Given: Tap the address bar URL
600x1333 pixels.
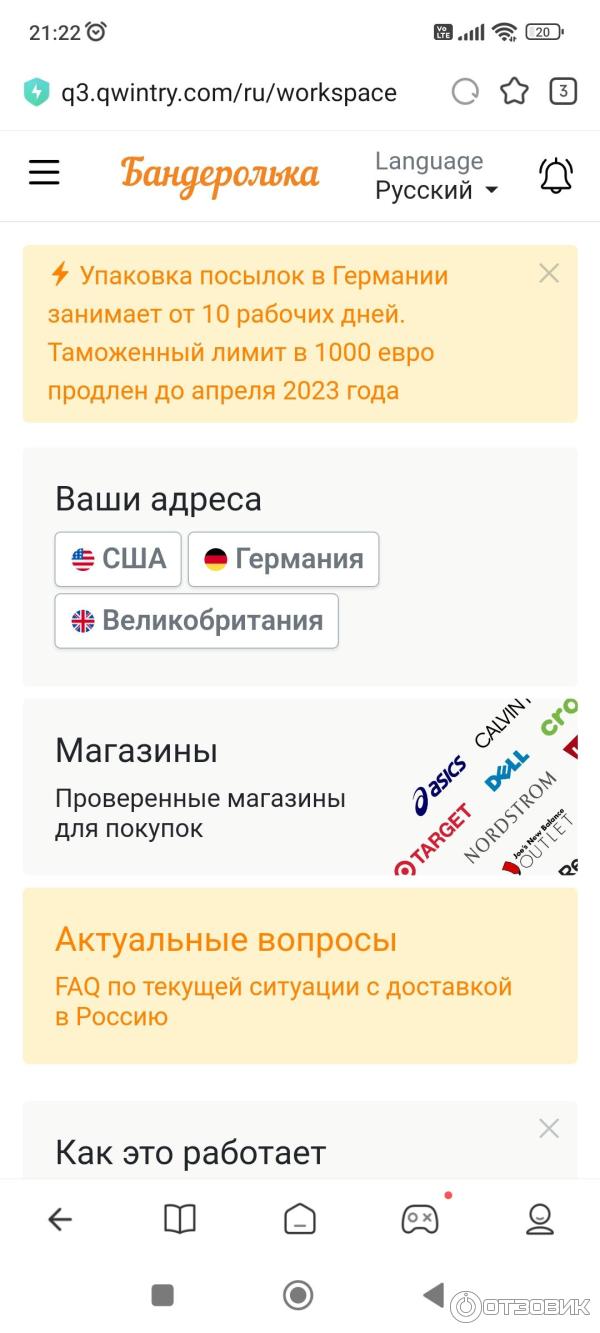Looking at the screenshot, I should click(228, 92).
